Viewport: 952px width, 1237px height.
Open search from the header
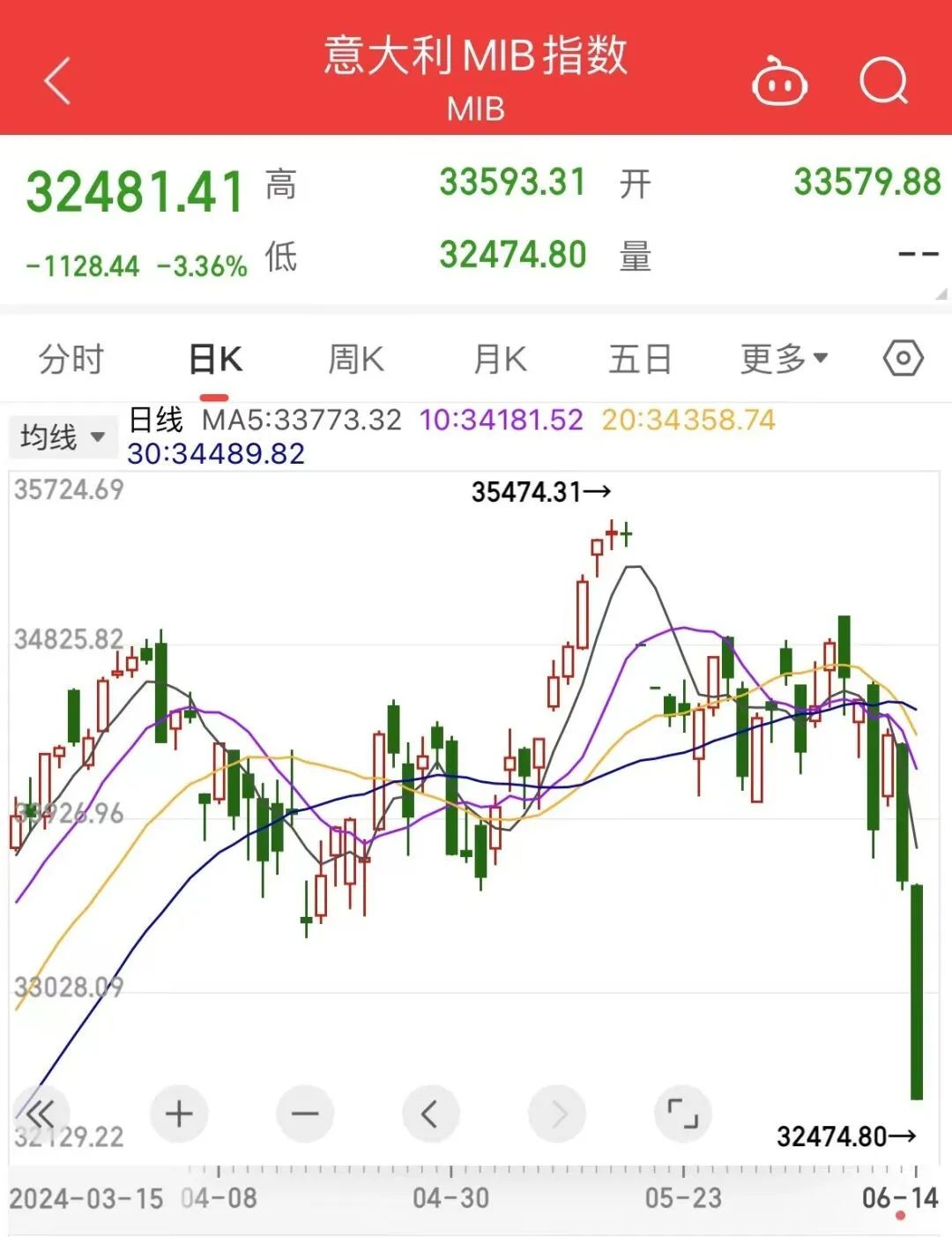(883, 82)
